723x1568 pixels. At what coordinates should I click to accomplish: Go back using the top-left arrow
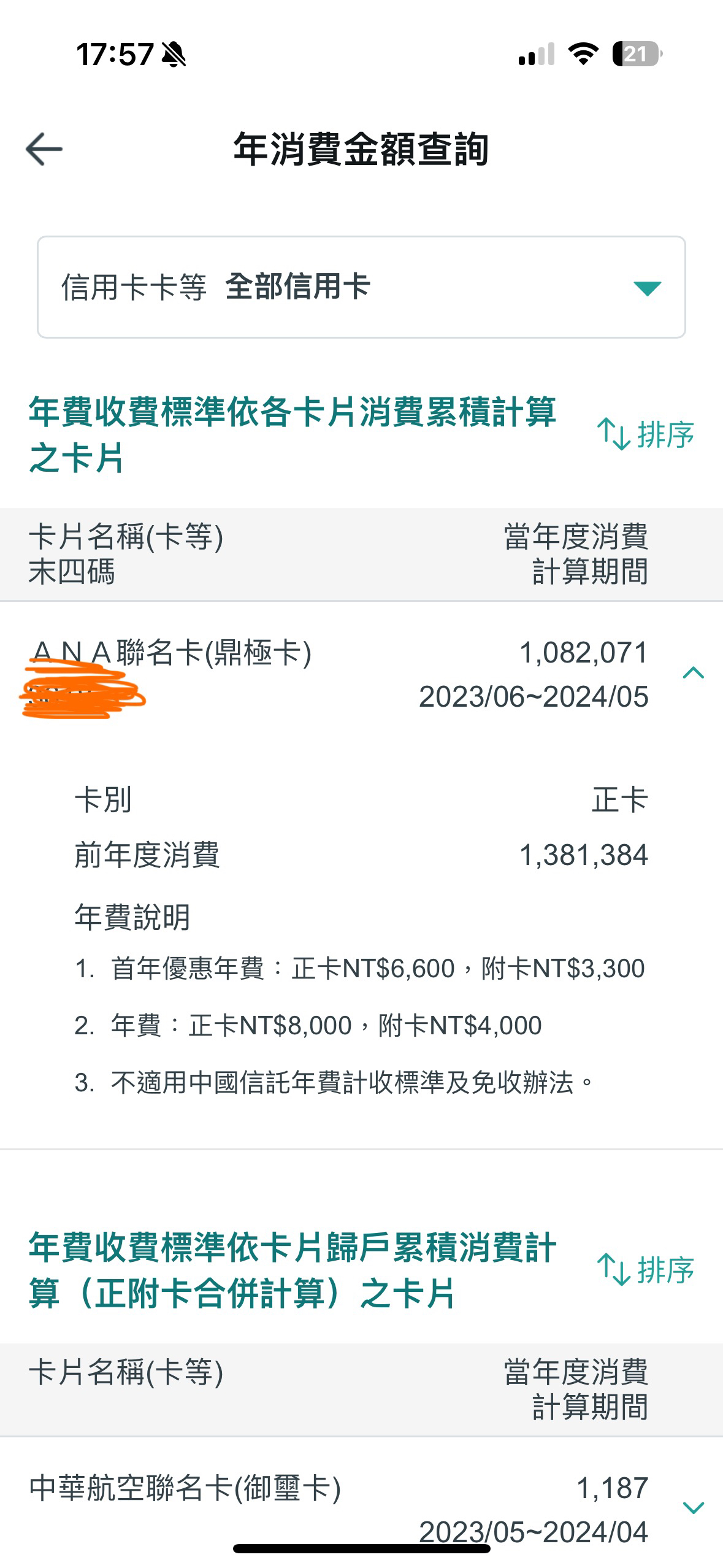click(44, 149)
